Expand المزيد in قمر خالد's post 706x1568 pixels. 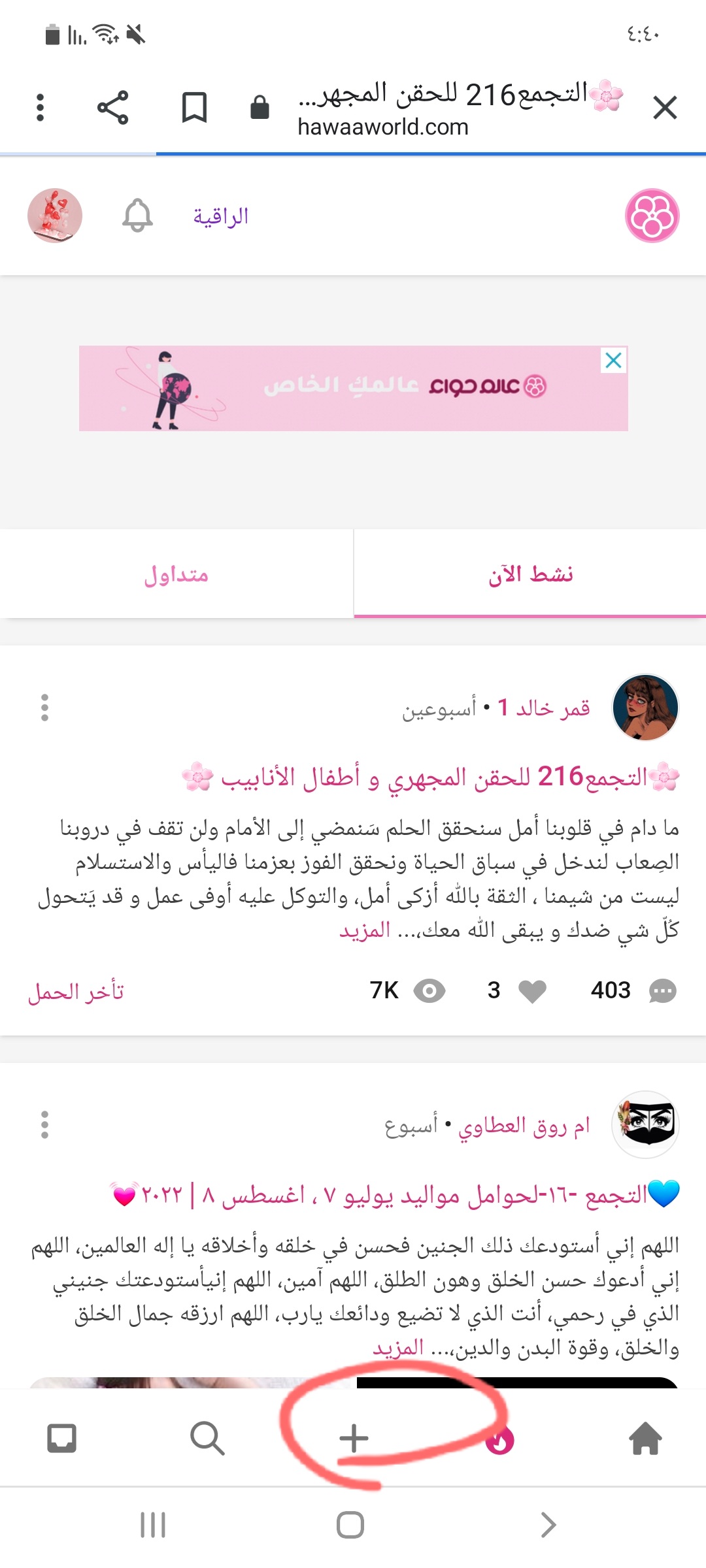(365, 930)
